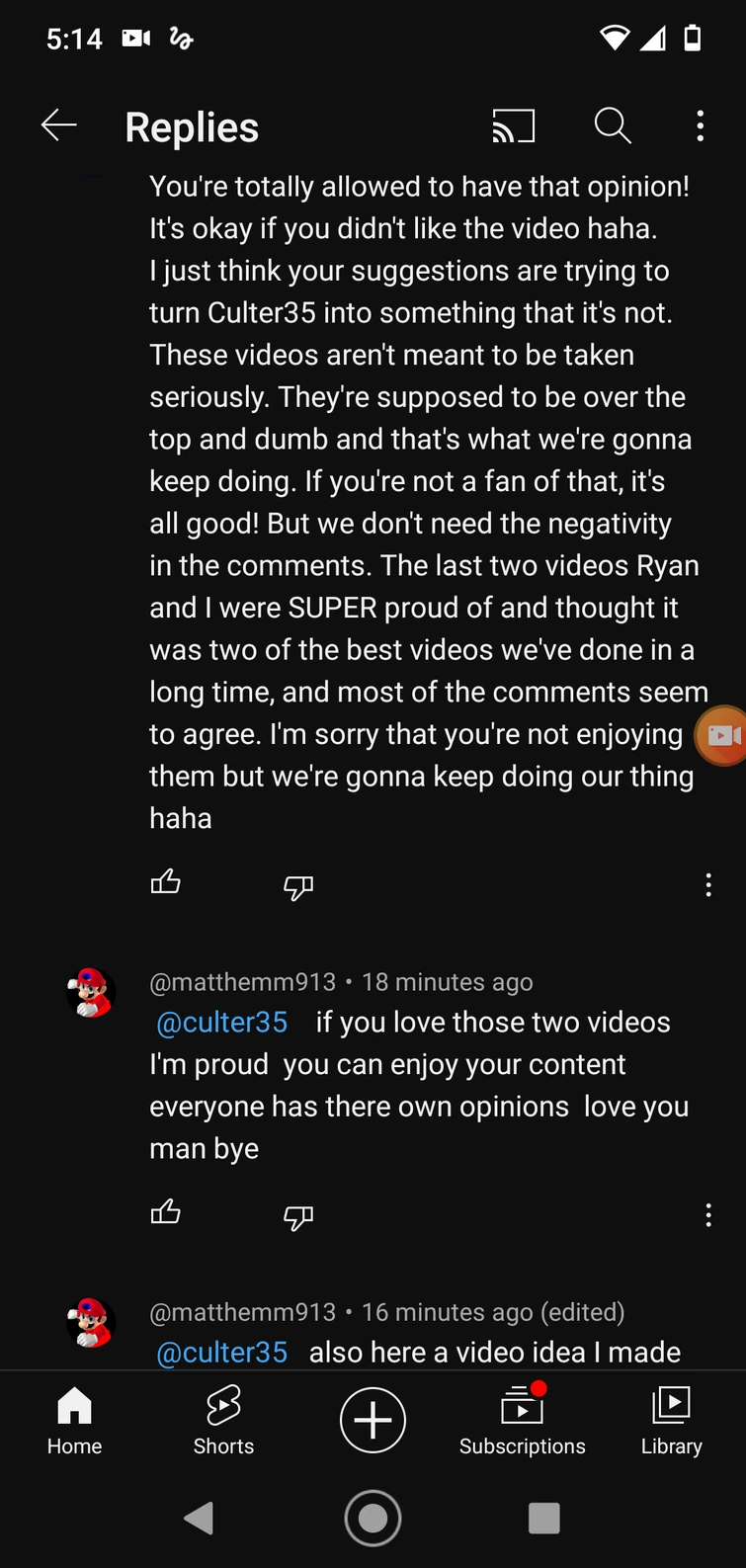The image size is (746, 1568).
Task: Dislike the 18 minutes ago reply from @matthemm913
Action: (297, 1216)
